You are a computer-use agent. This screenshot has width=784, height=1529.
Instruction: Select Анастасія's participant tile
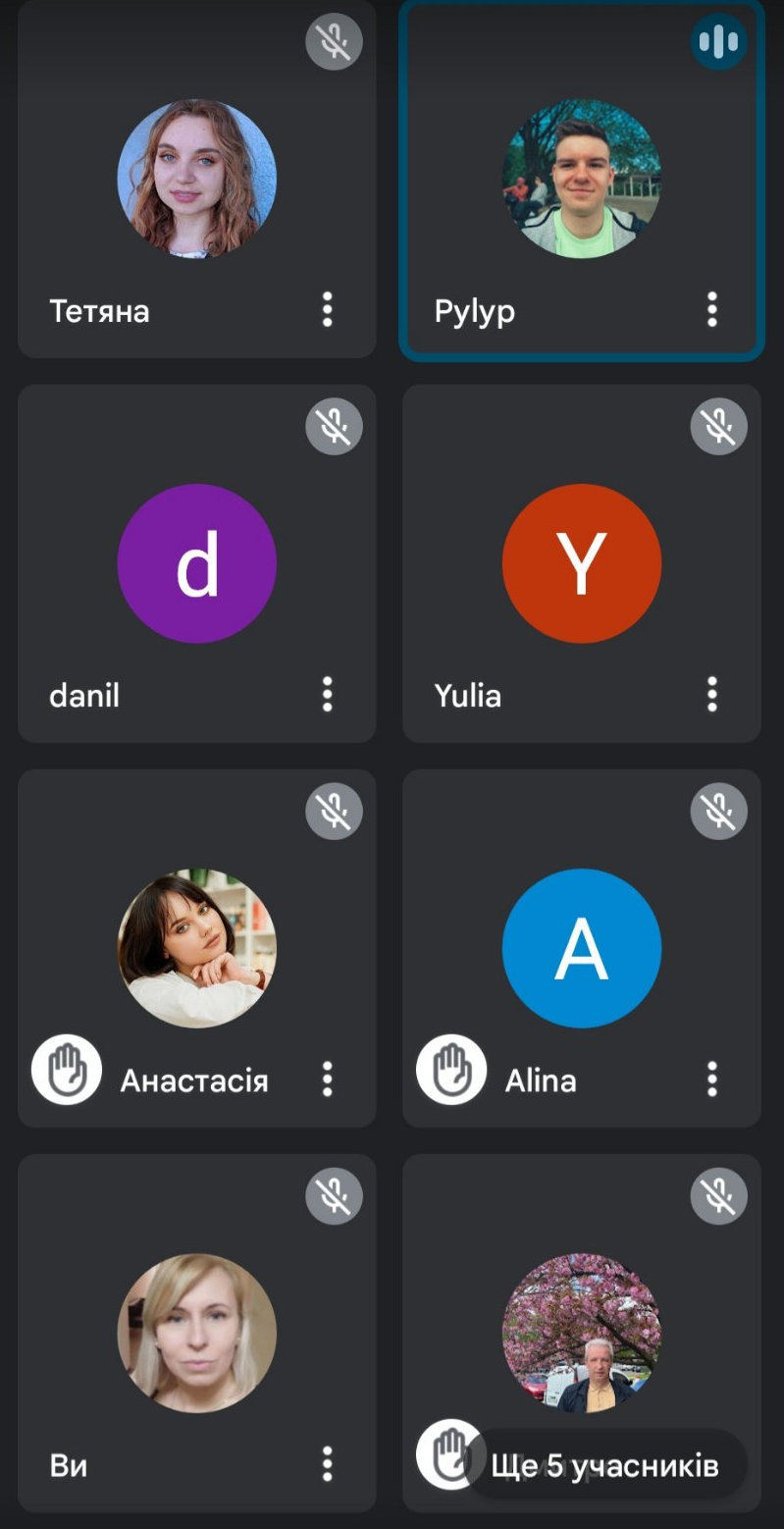point(196,948)
